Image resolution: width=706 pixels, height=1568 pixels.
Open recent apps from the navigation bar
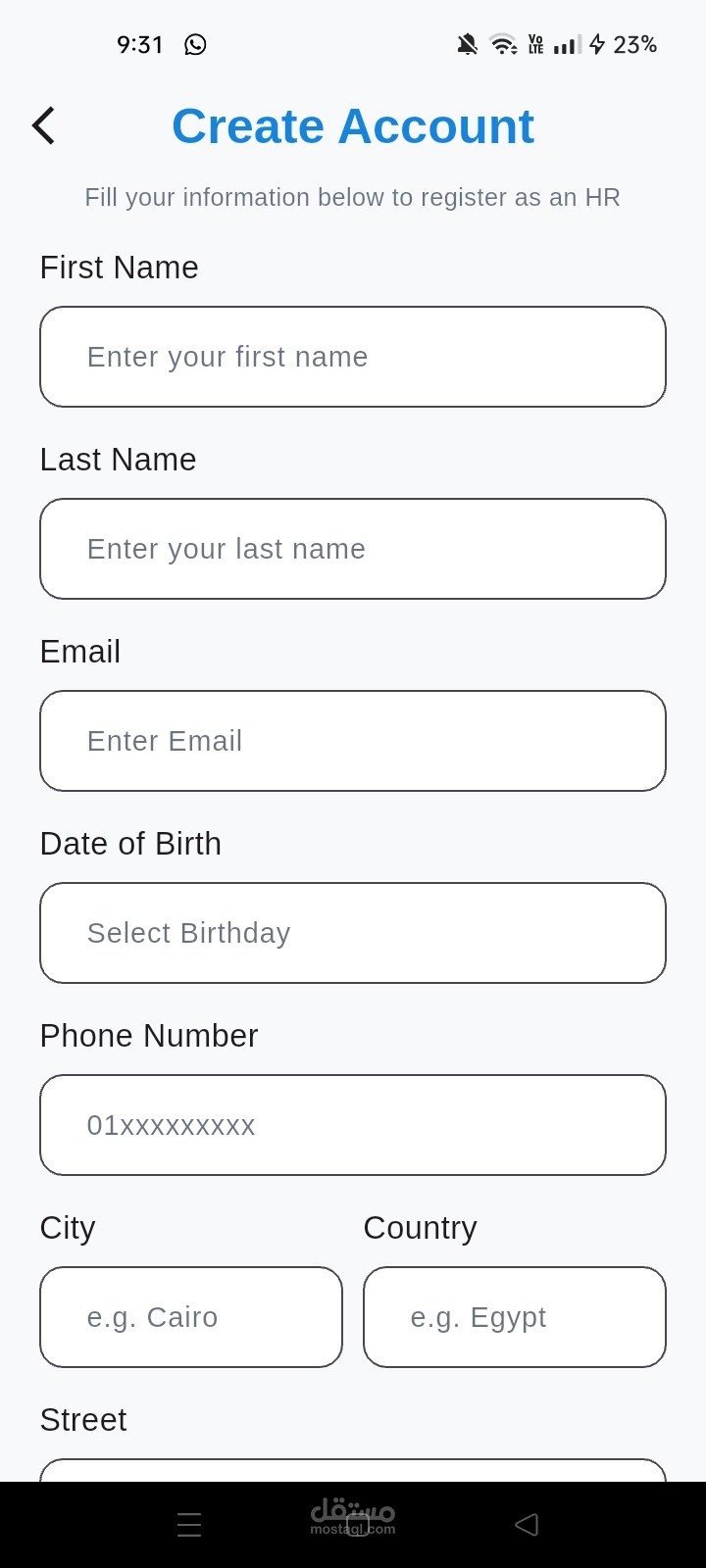189,1524
